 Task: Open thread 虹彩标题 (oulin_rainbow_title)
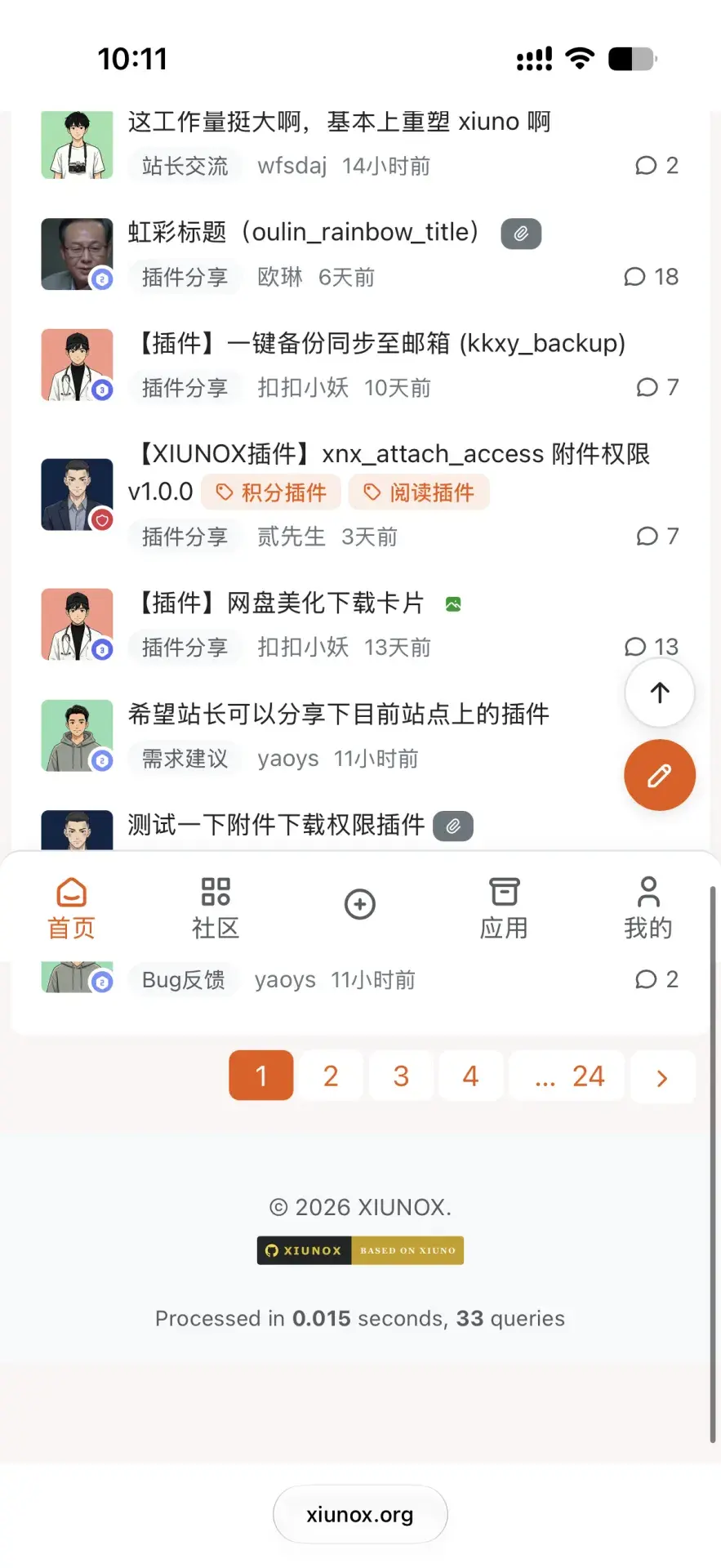tap(304, 232)
